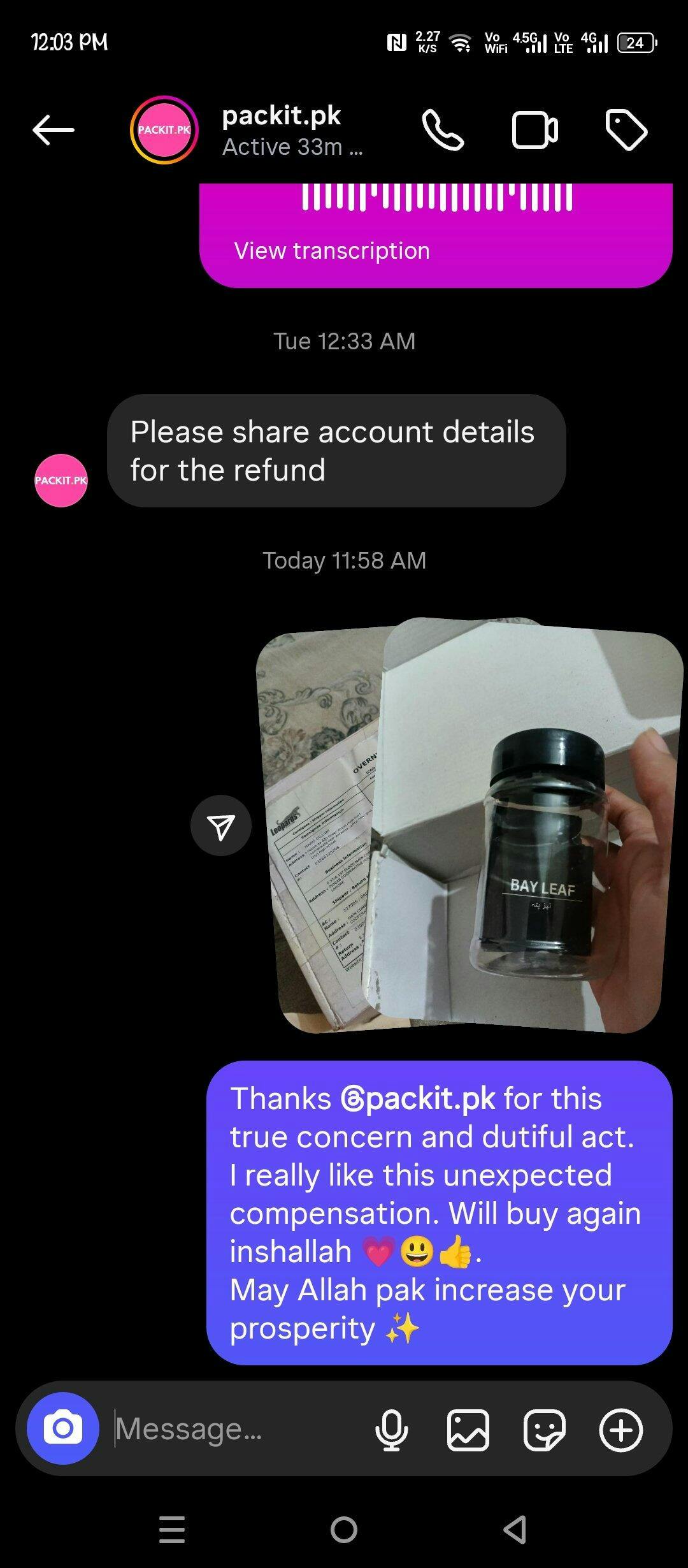Start a video call with packit.pk

534,130
